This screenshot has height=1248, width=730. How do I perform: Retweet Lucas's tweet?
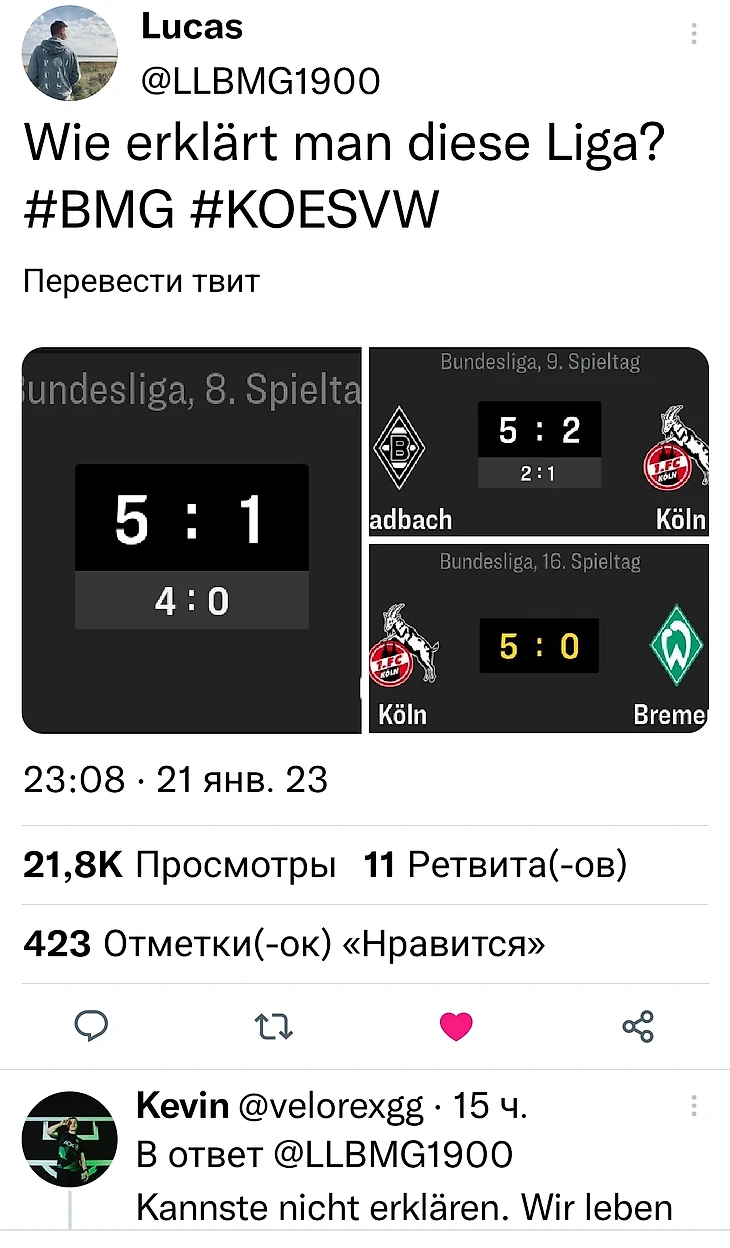273,1026
